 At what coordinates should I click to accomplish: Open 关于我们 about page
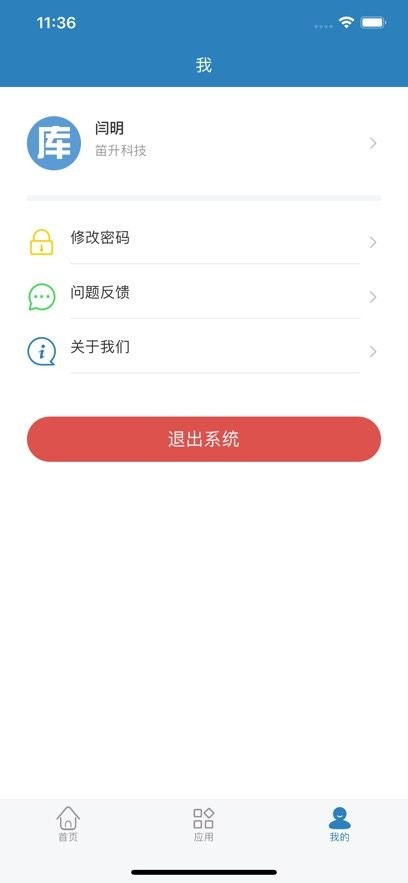pos(204,351)
